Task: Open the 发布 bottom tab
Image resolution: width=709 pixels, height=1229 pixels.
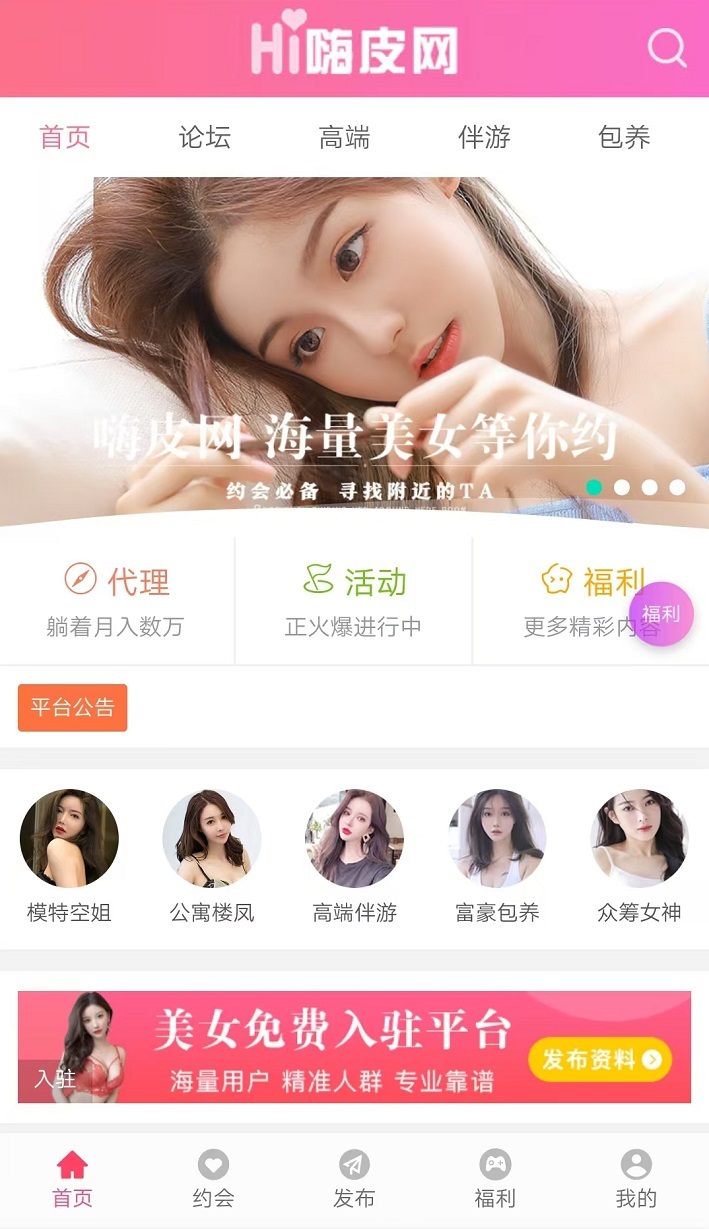Action: coord(354,1178)
